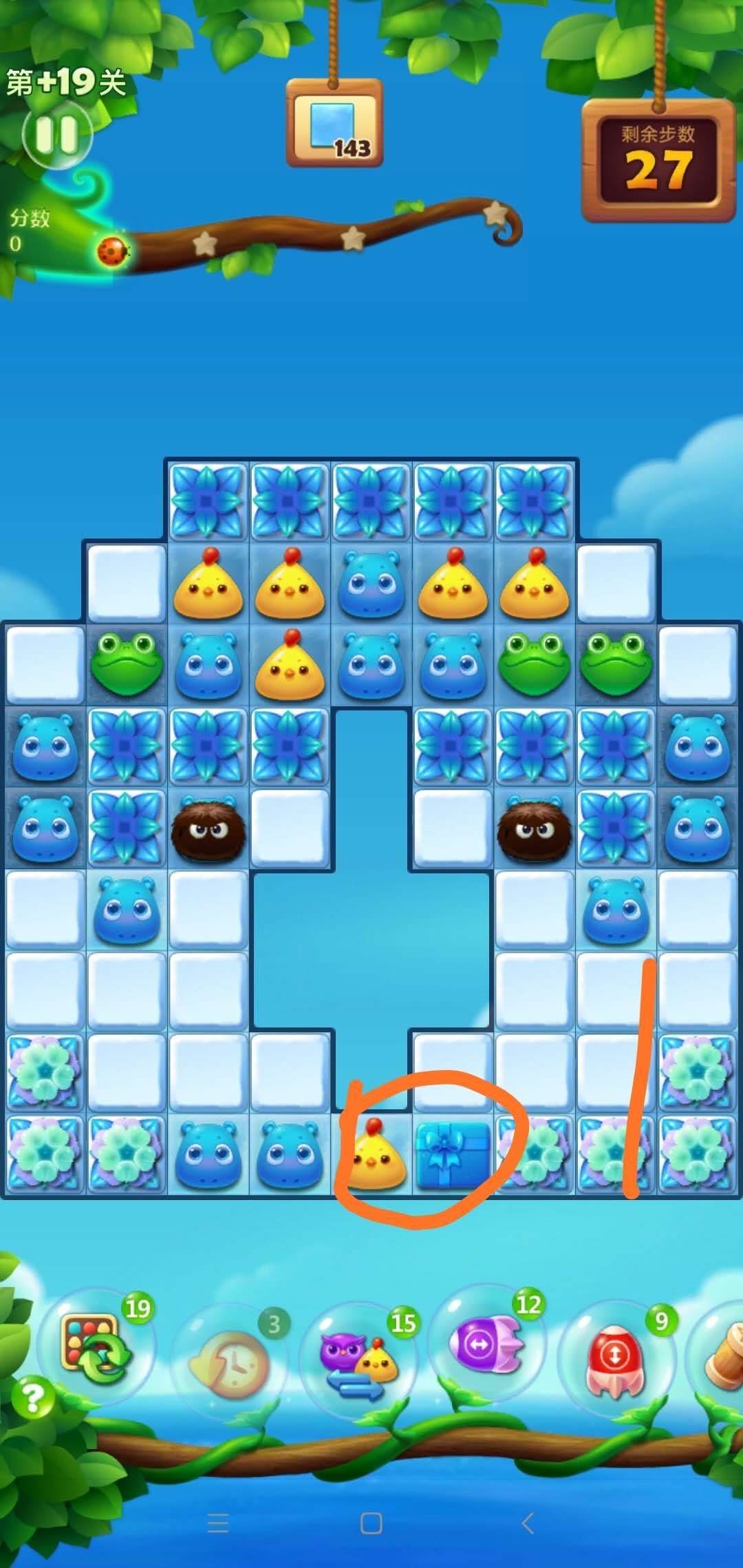Go to the system home screen
Image resolution: width=743 pixels, height=1568 pixels.
(371, 1523)
